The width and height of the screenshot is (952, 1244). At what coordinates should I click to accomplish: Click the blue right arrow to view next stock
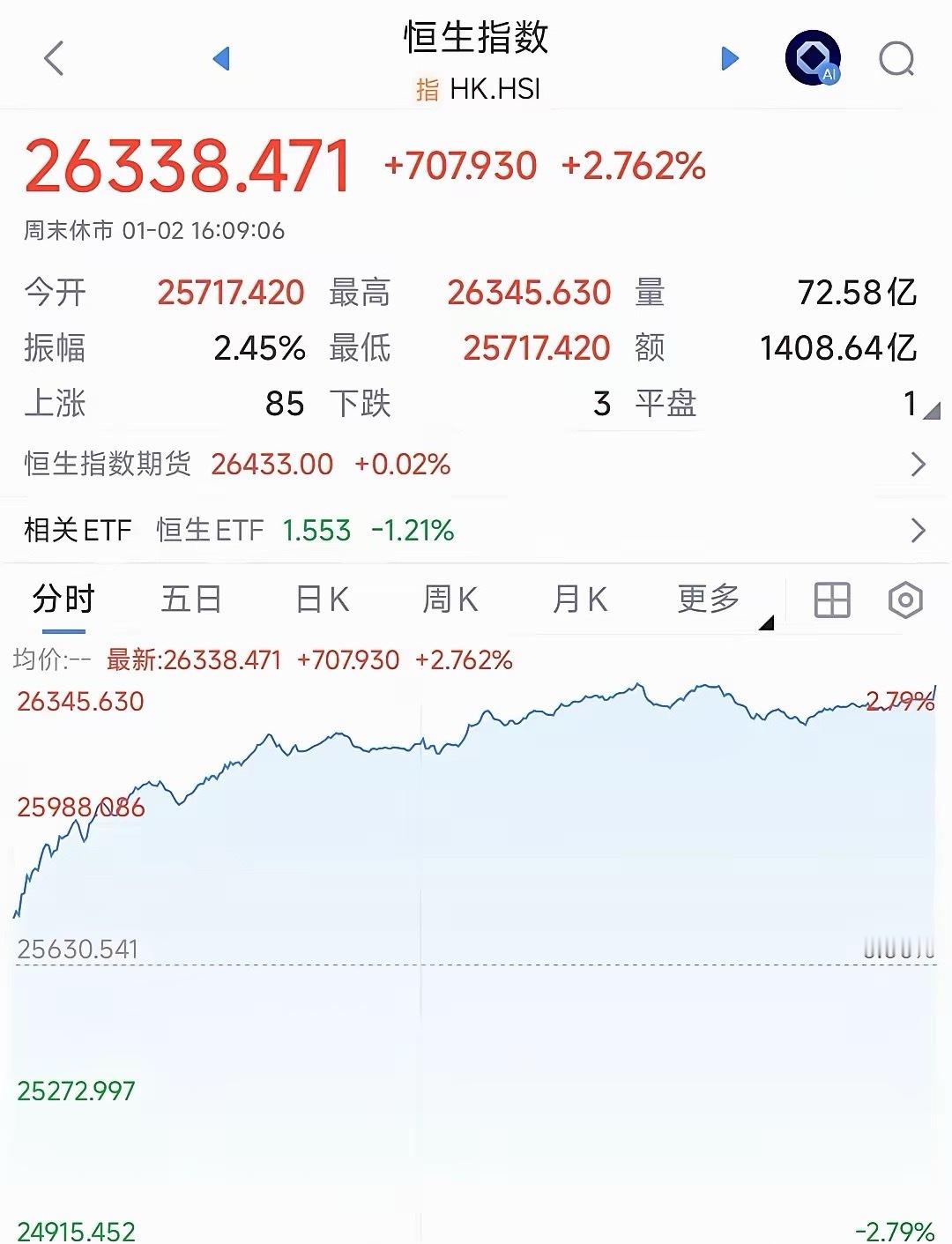tap(729, 57)
